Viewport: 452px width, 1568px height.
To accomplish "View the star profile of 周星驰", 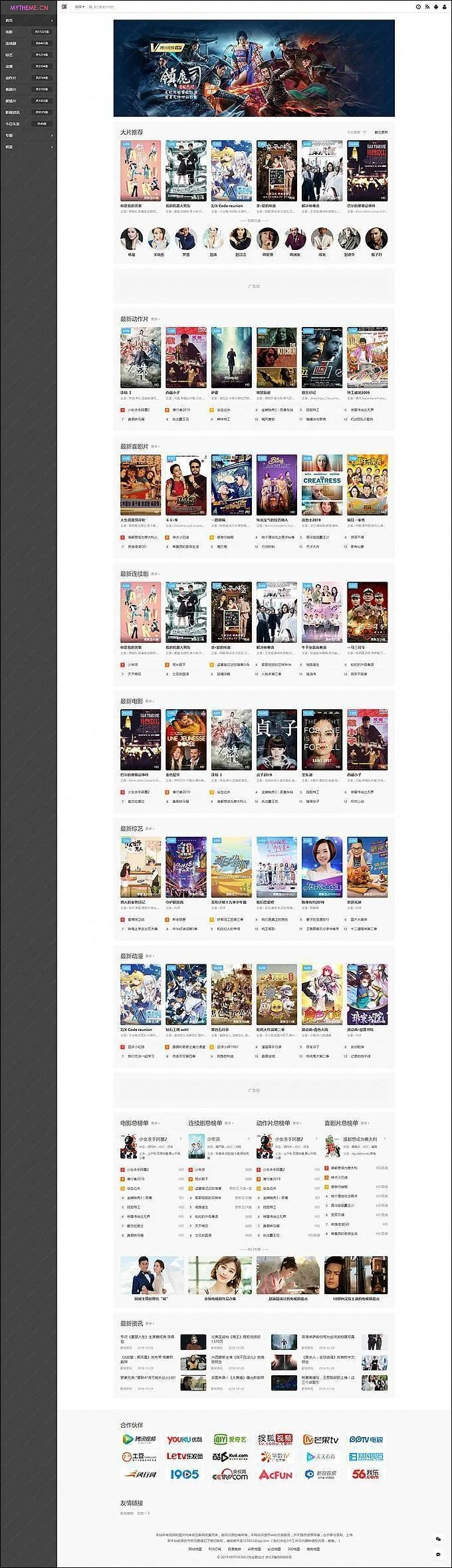I will tap(267, 239).
